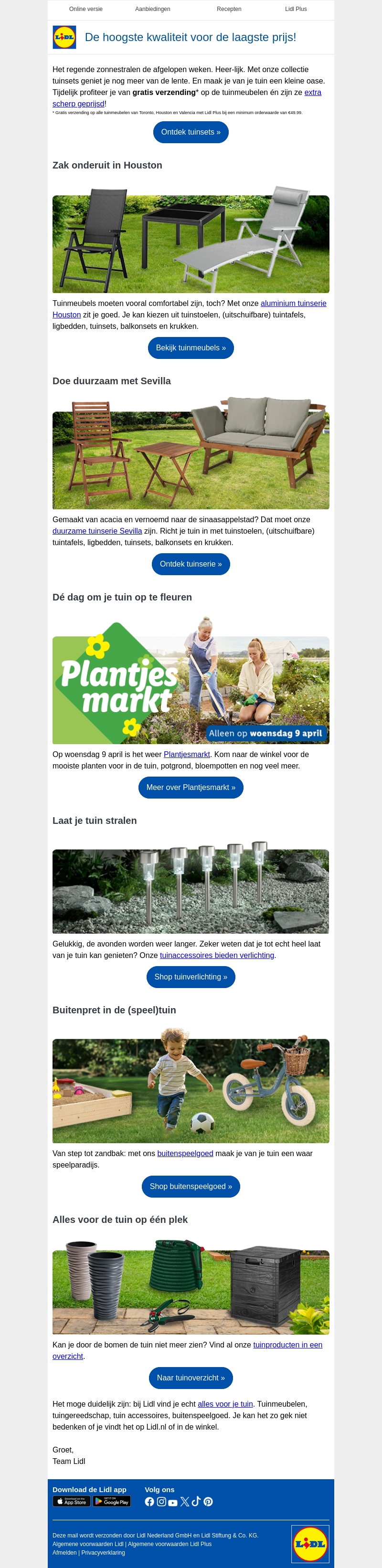Follow the duurzame tuinserie Sevilla link
Viewport: 382px width, 1568px height.
coord(97,531)
